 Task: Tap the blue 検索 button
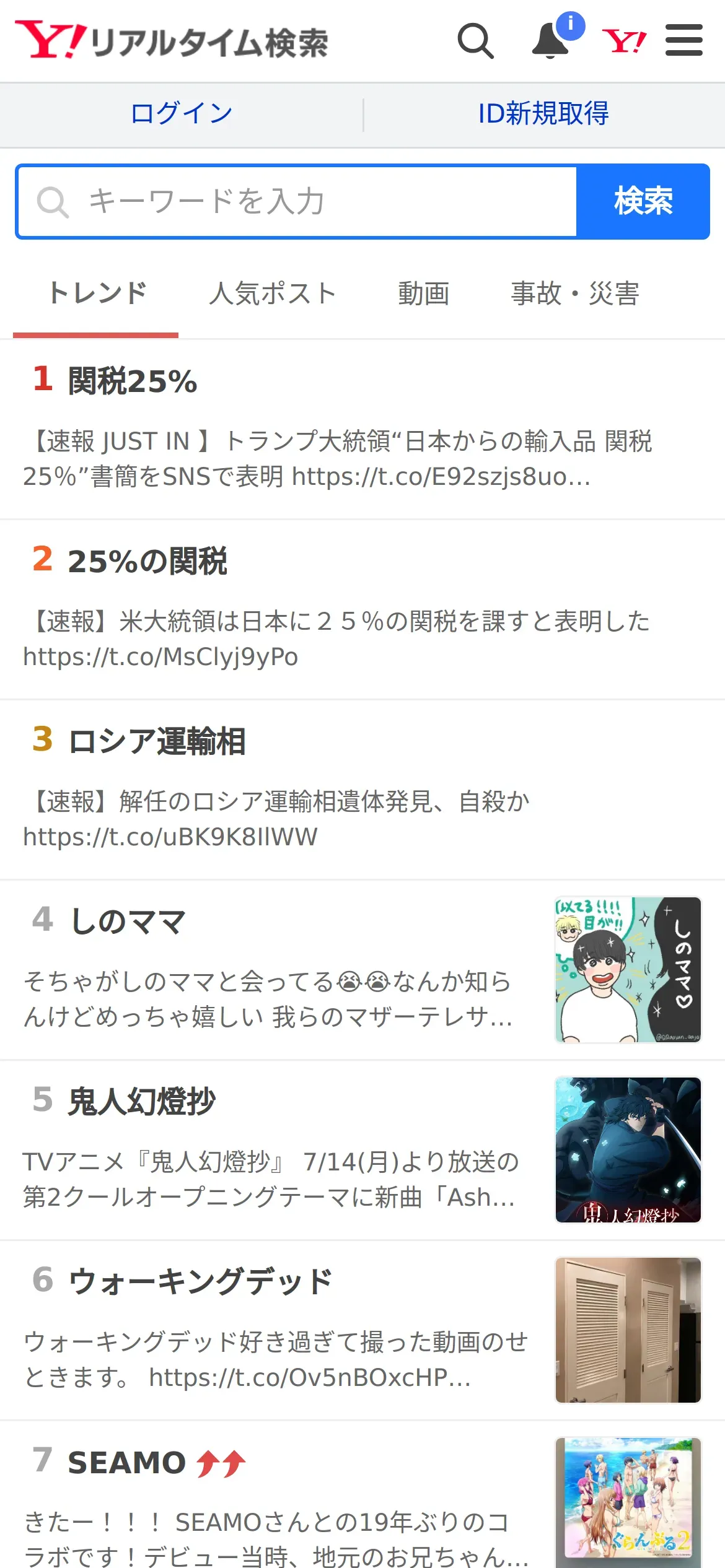(643, 201)
